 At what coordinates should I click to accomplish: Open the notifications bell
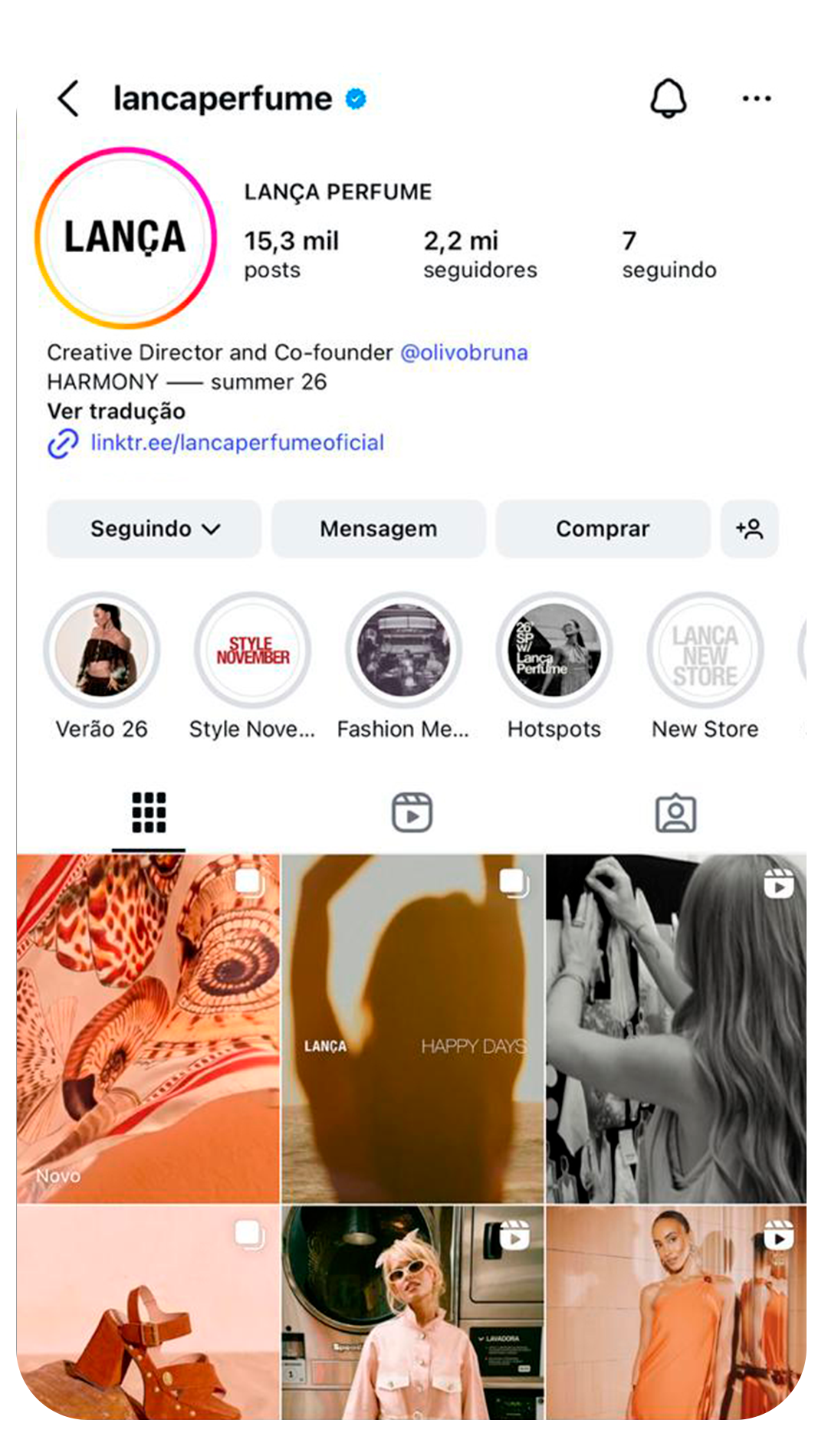click(x=668, y=98)
